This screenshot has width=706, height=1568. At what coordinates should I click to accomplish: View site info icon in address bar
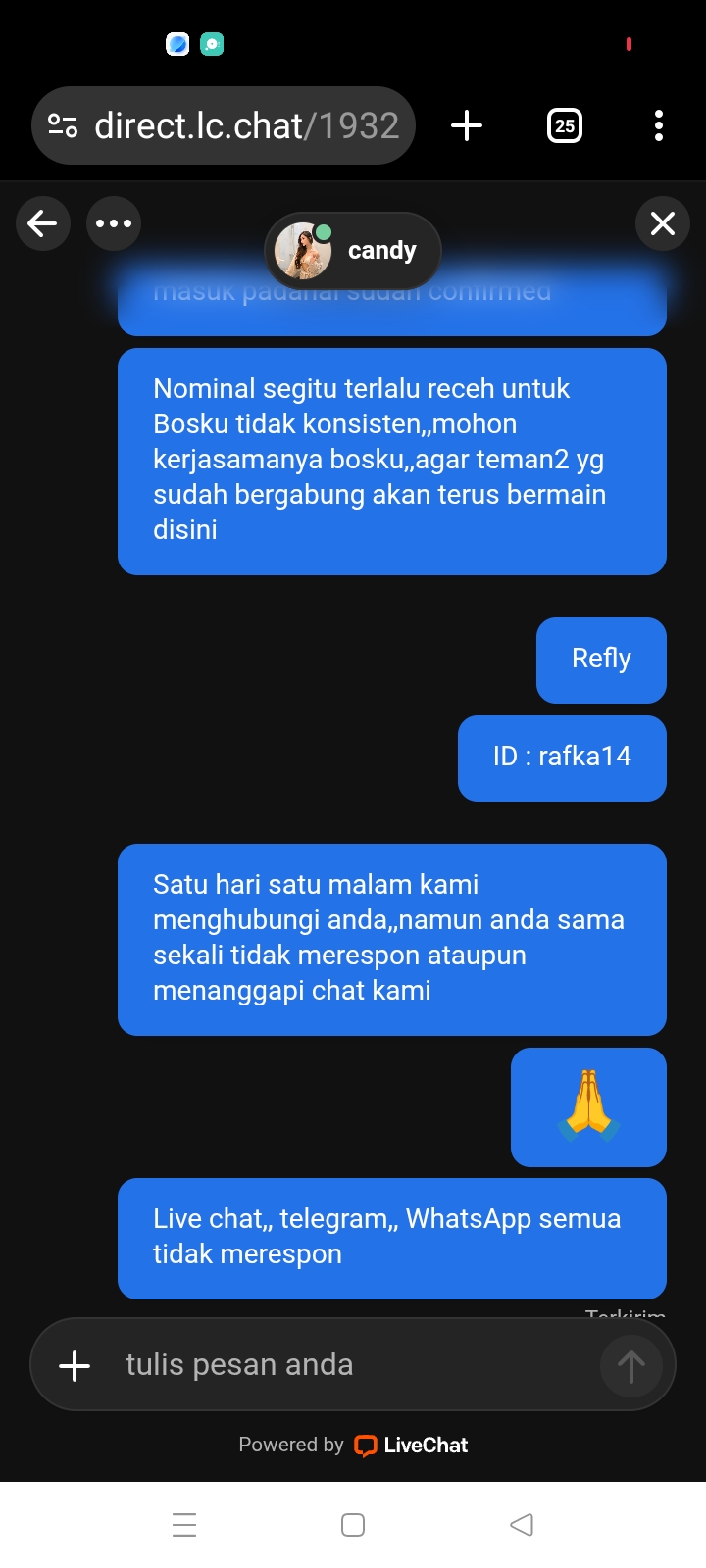[63, 125]
